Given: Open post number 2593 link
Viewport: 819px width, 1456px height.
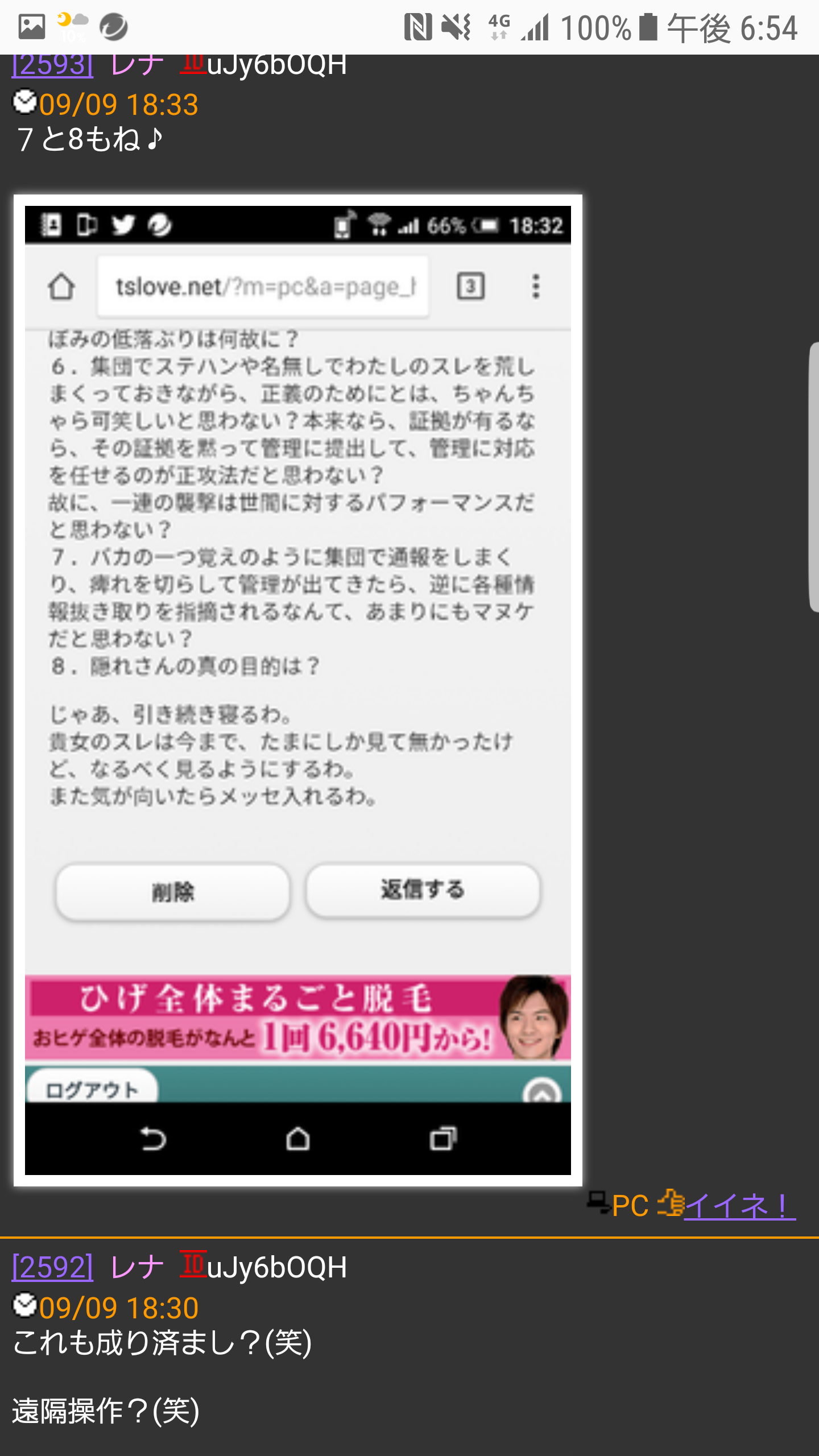Looking at the screenshot, I should [52, 65].
